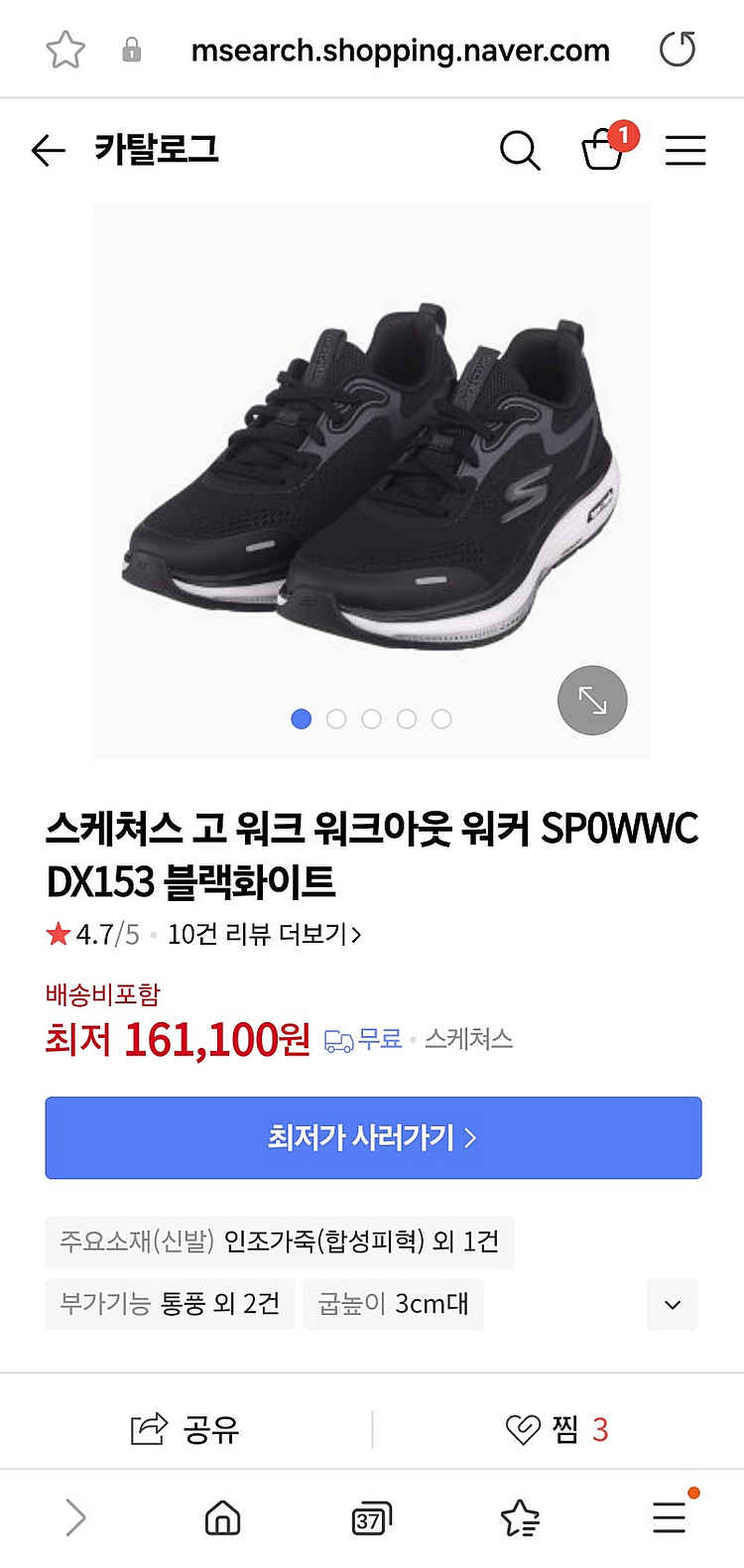Open the top hamburger menu
This screenshot has height=1568, width=744.
[x=685, y=151]
